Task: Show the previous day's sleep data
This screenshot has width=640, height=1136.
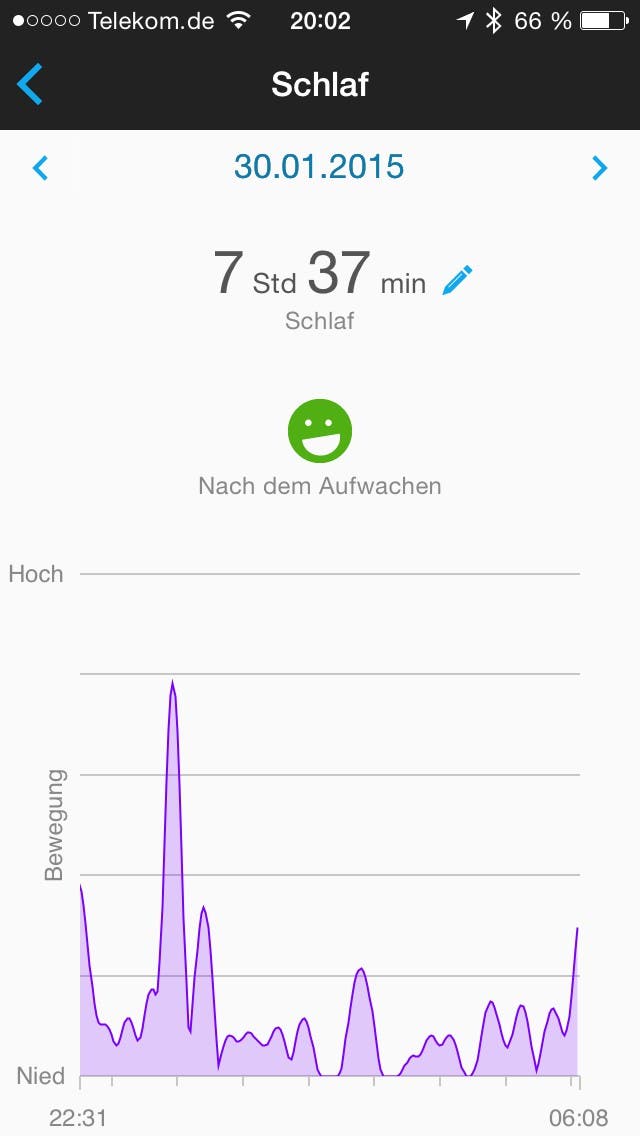Action: click(41, 167)
